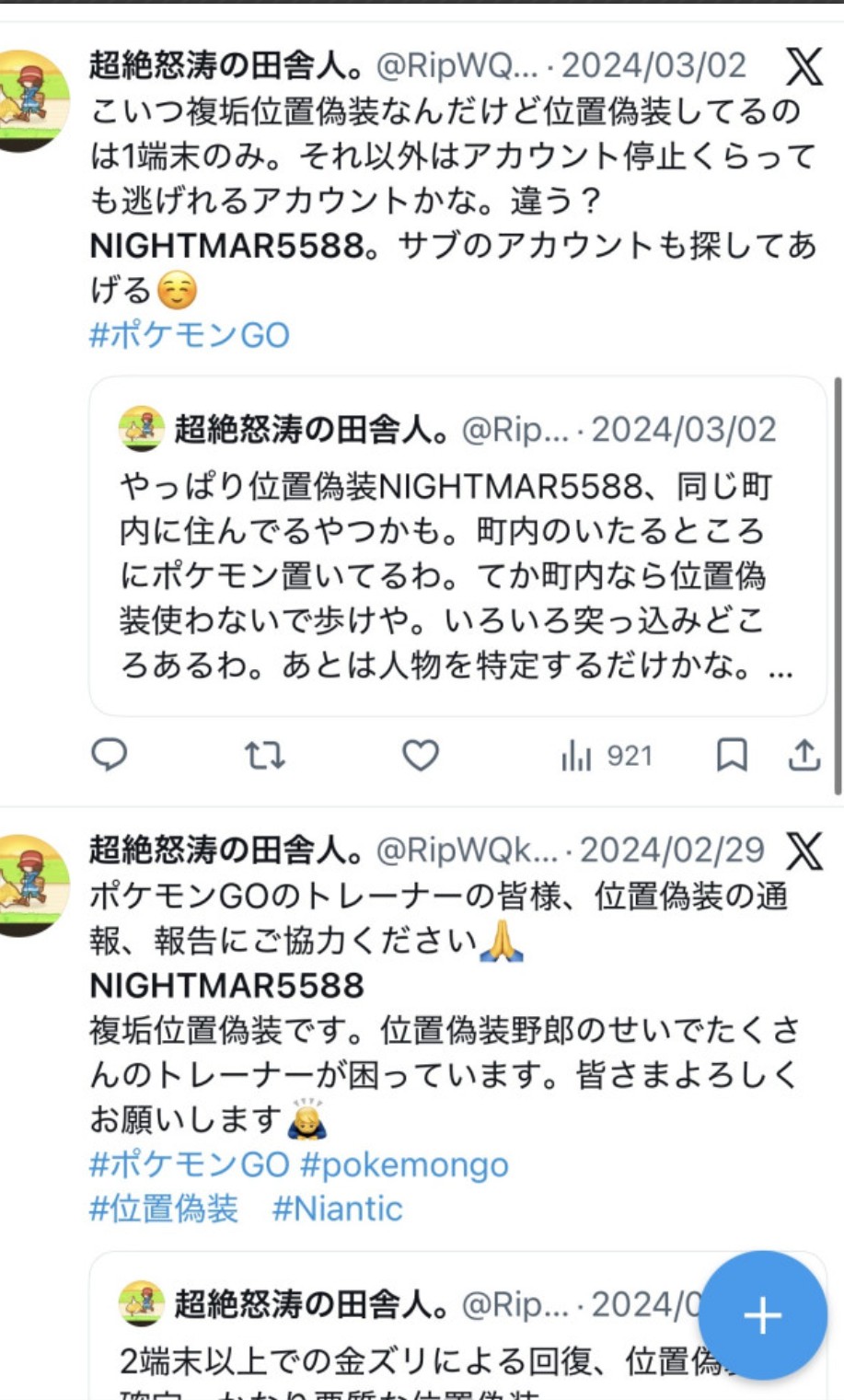Bookmark the 2024/03/02 post

point(732,756)
